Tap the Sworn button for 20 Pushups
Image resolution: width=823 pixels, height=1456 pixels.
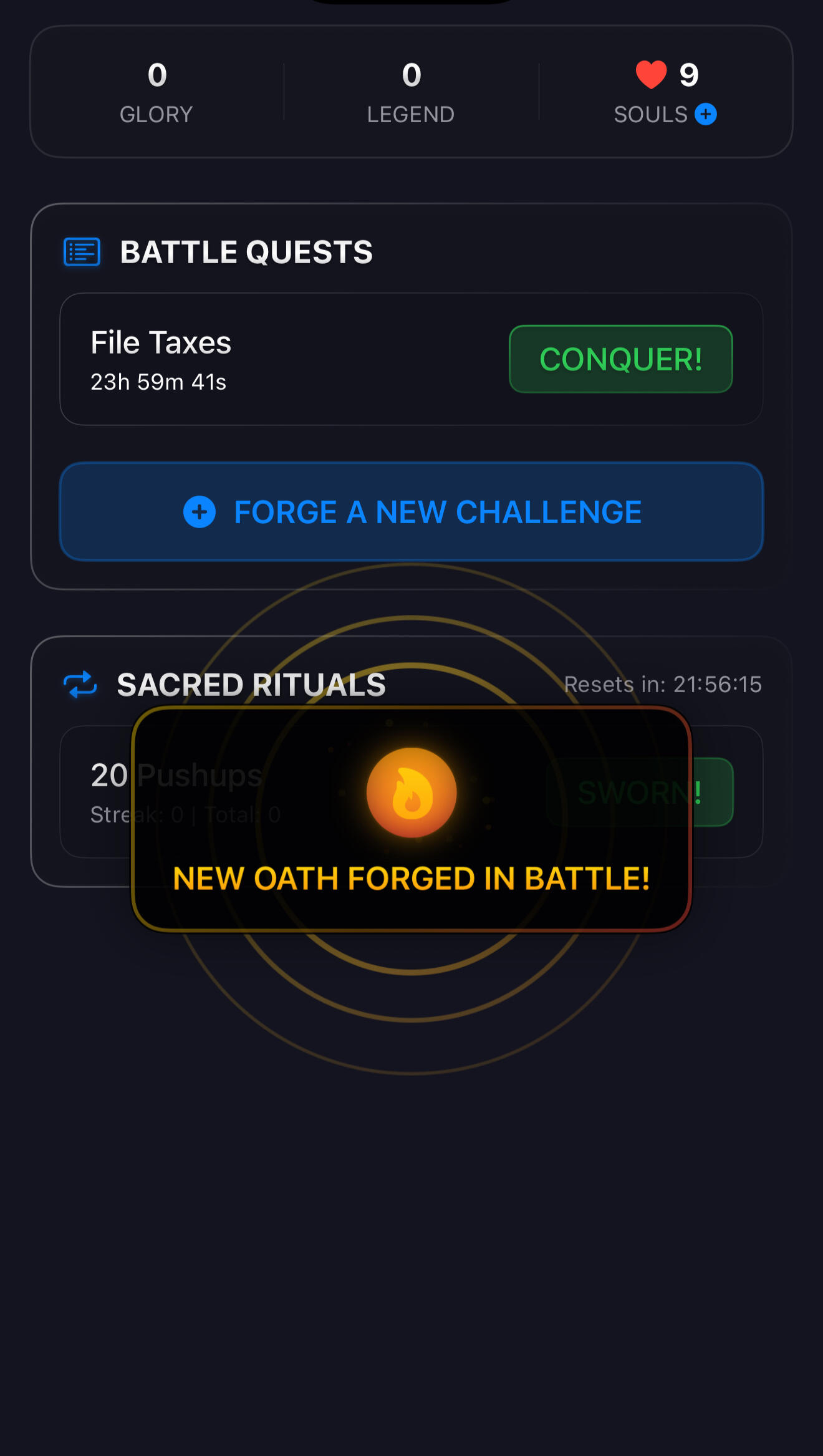[x=713, y=792]
